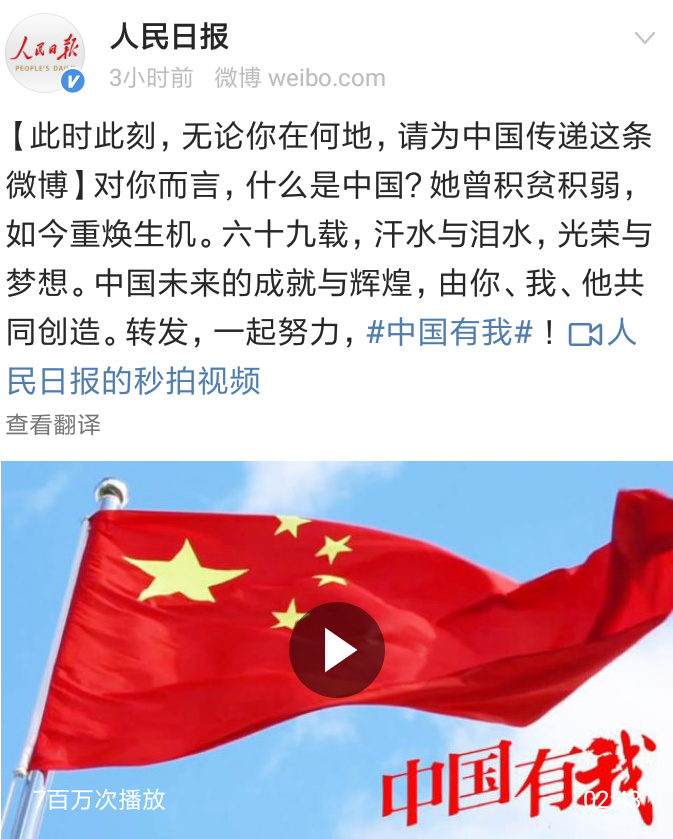Open the #中国有我# hashtag topic
The image size is (673, 839).
click(449, 333)
